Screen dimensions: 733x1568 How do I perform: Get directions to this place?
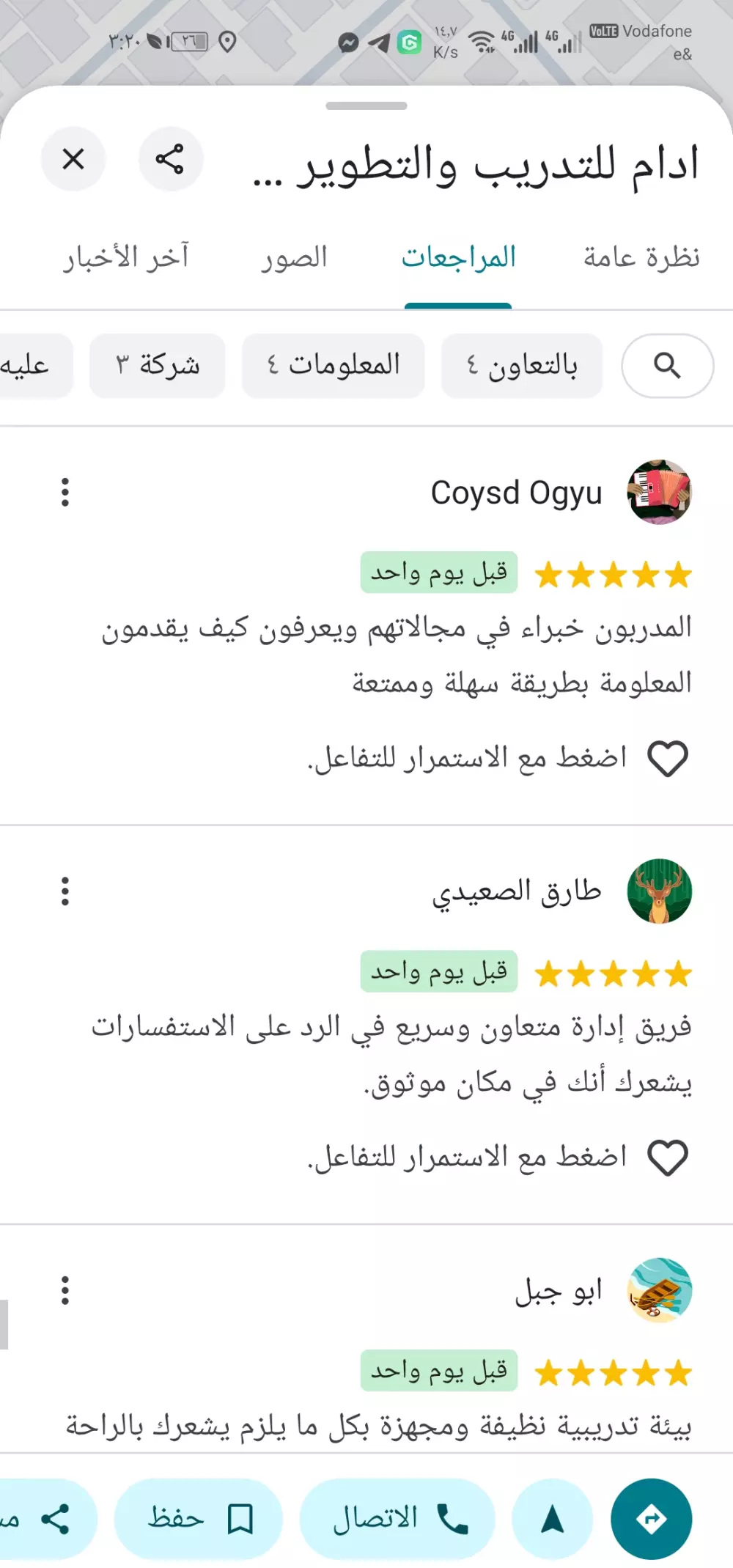point(651,1519)
